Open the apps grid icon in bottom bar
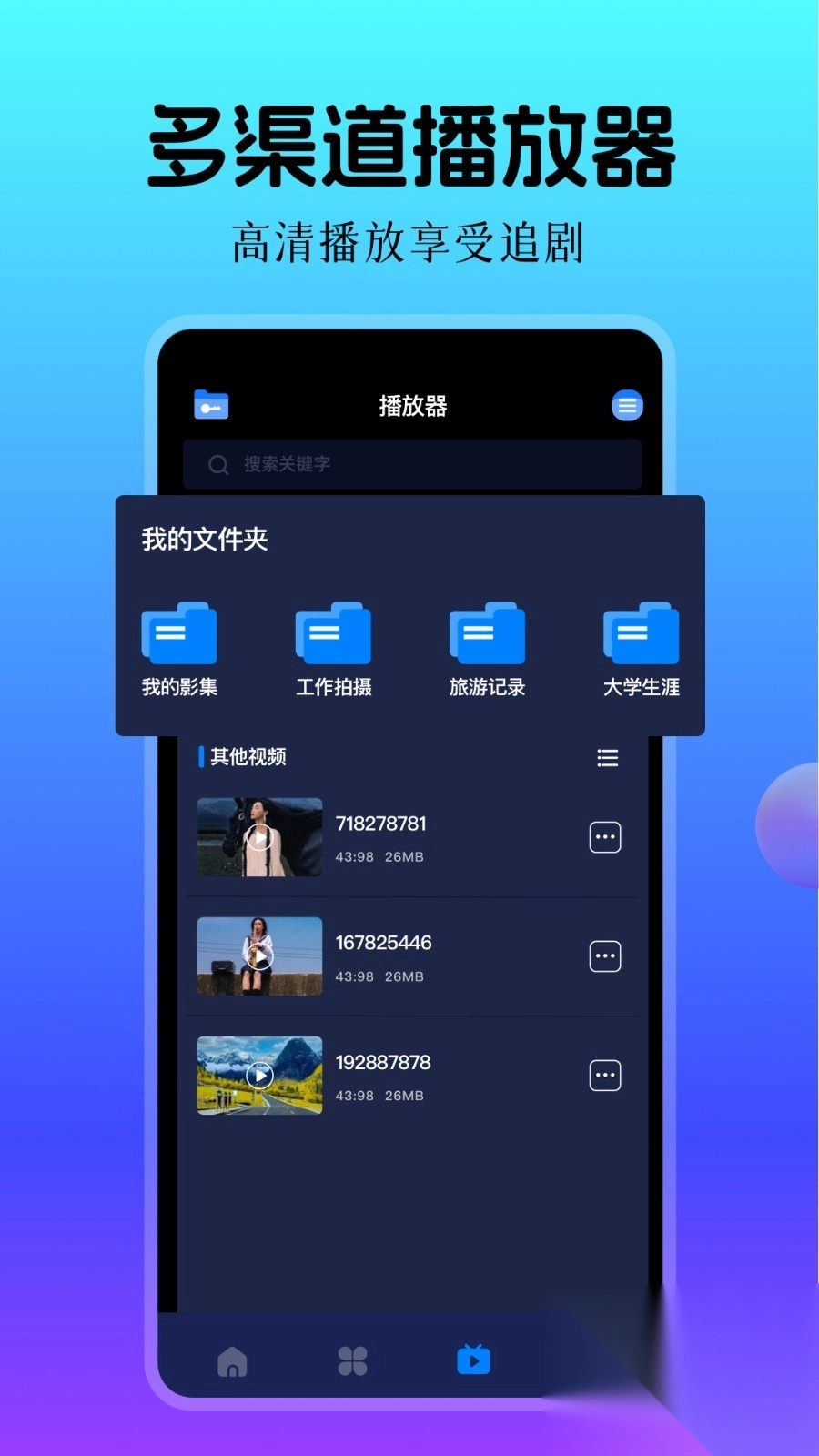 click(353, 1360)
